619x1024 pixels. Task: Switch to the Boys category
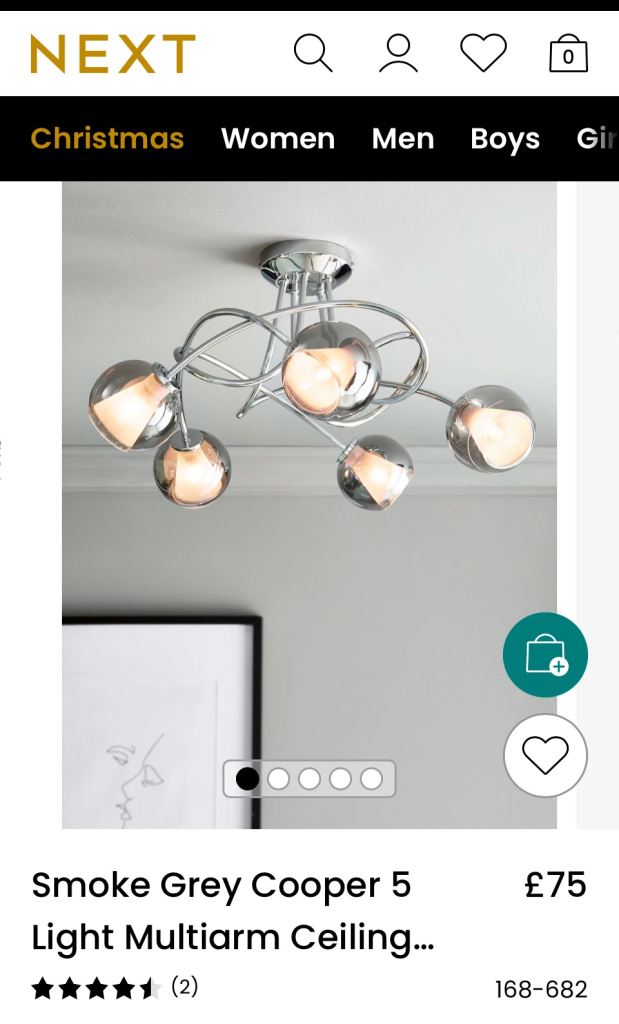pos(505,138)
